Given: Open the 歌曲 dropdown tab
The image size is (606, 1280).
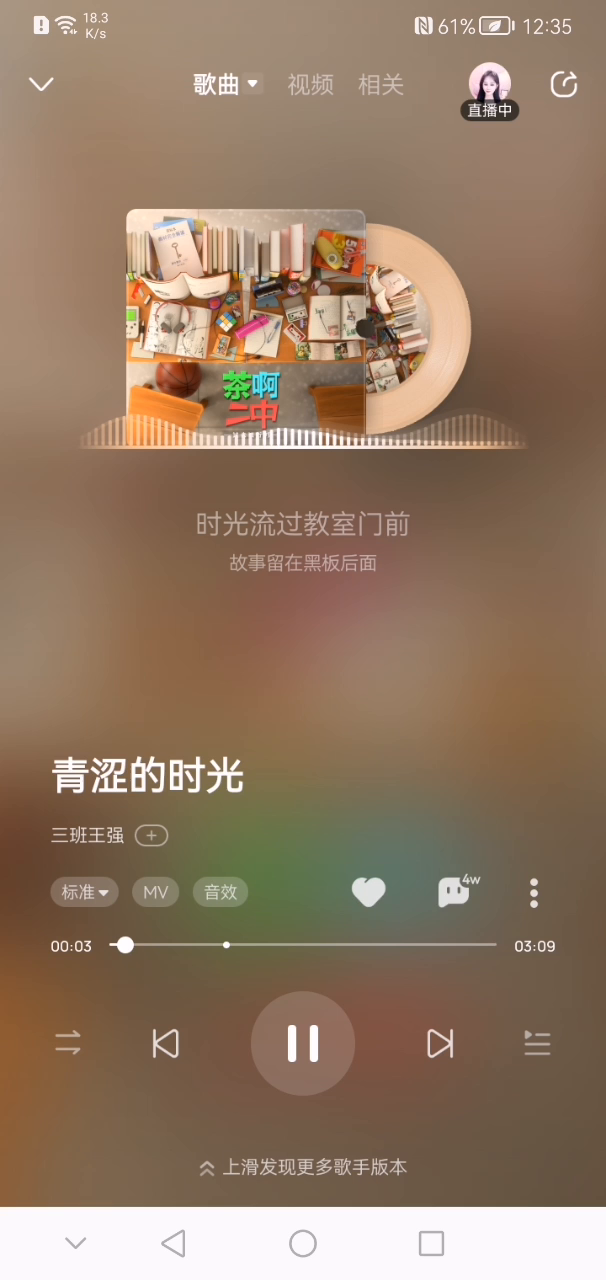Looking at the screenshot, I should (x=226, y=84).
